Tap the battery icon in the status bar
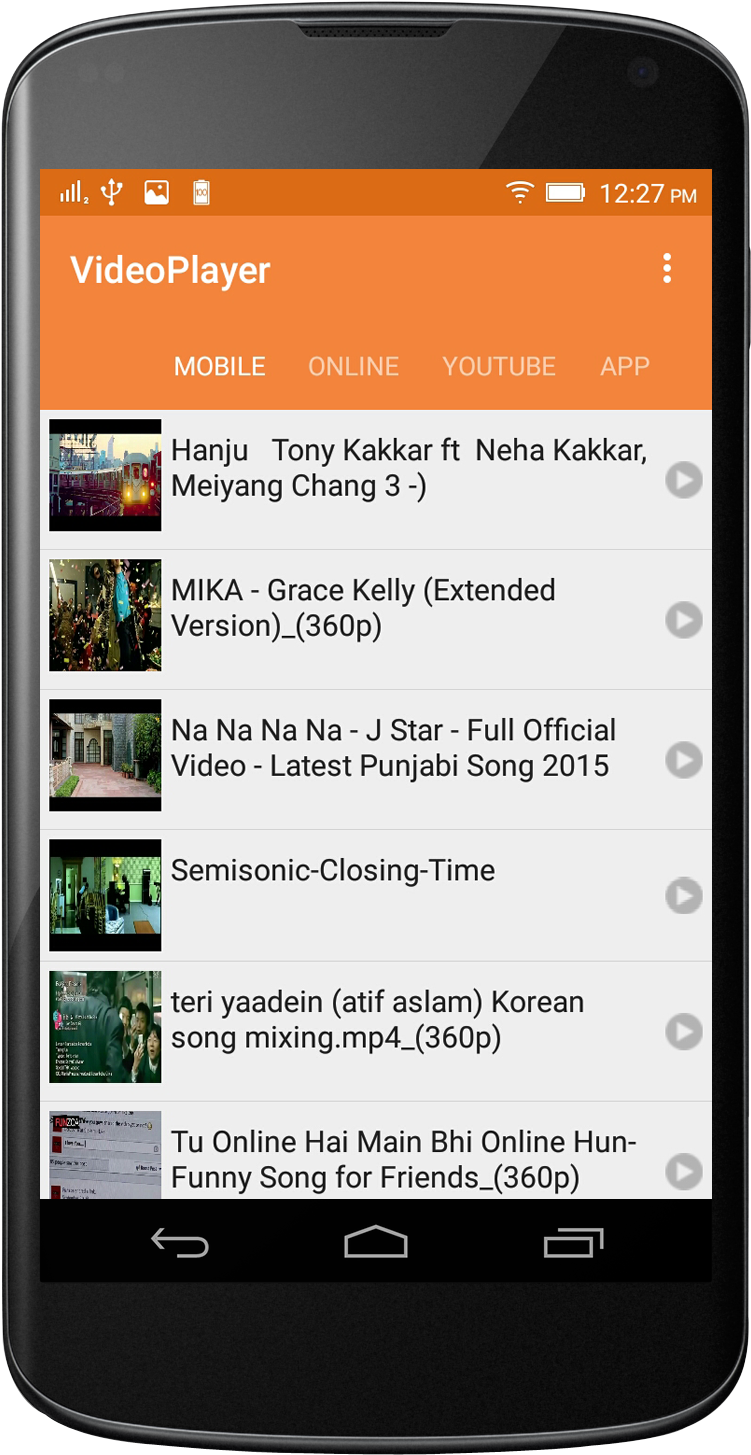 [567, 192]
